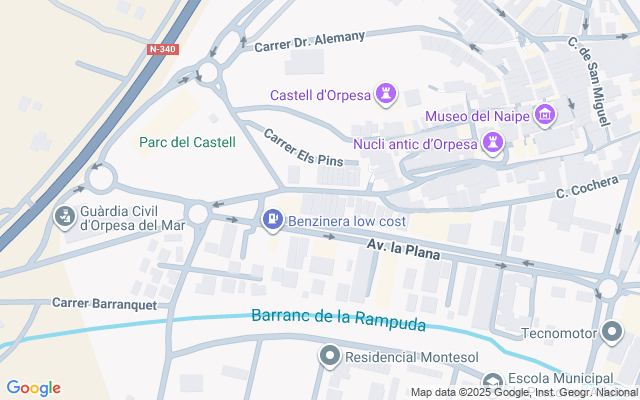Open the Benzinera low cost fuel pin
Image resolution: width=640 pixels, height=400 pixels.
point(272,219)
